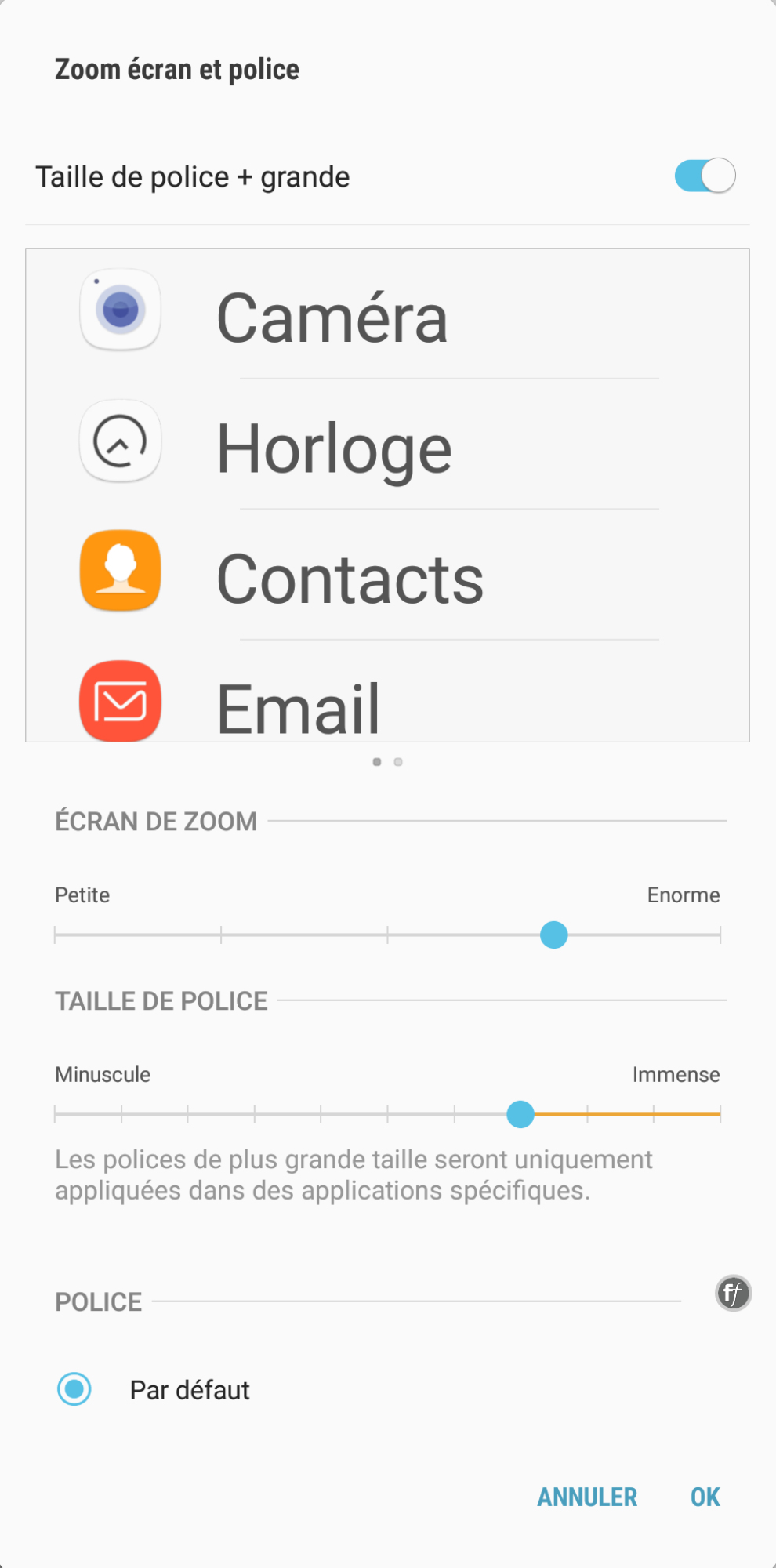Tap the Taille de police slider track
This screenshot has width=776, height=1568.
[387, 1114]
